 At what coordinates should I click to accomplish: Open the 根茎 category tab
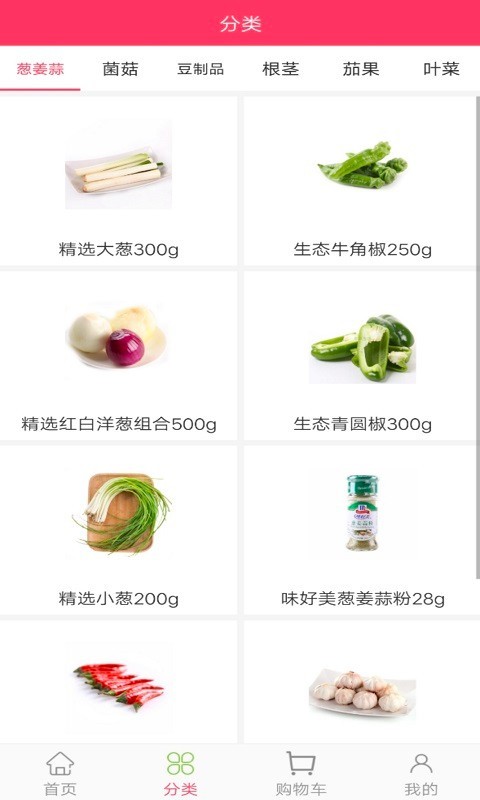tap(281, 69)
